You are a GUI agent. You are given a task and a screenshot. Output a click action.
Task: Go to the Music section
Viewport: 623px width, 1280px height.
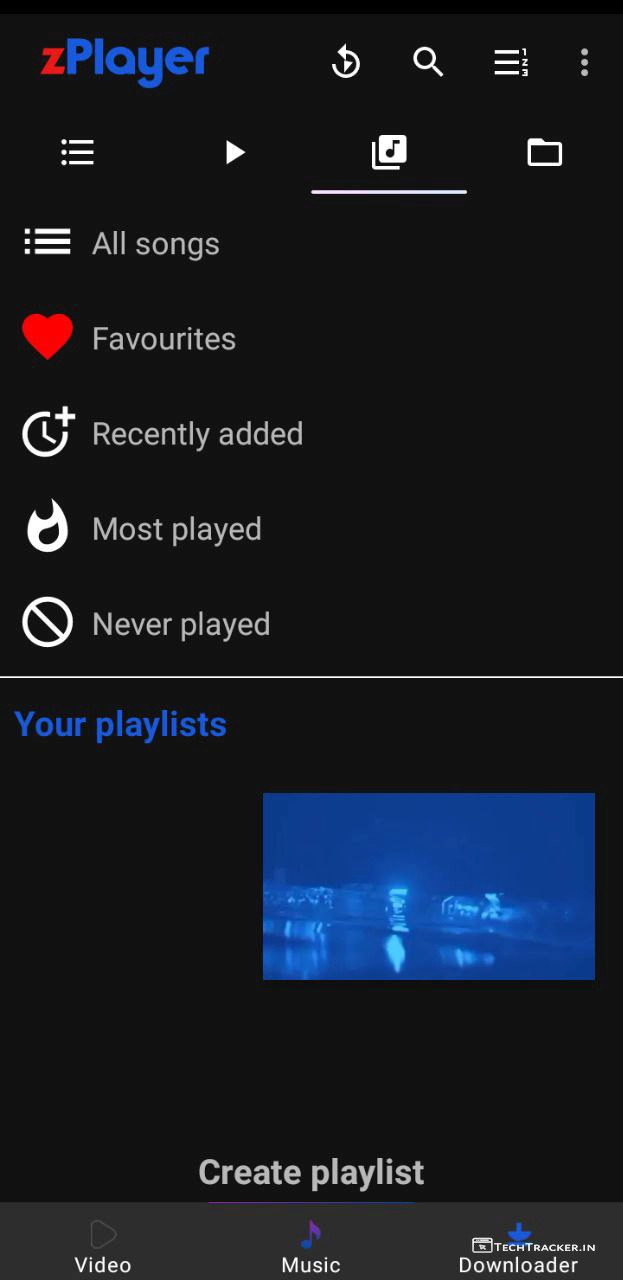[x=311, y=1247]
